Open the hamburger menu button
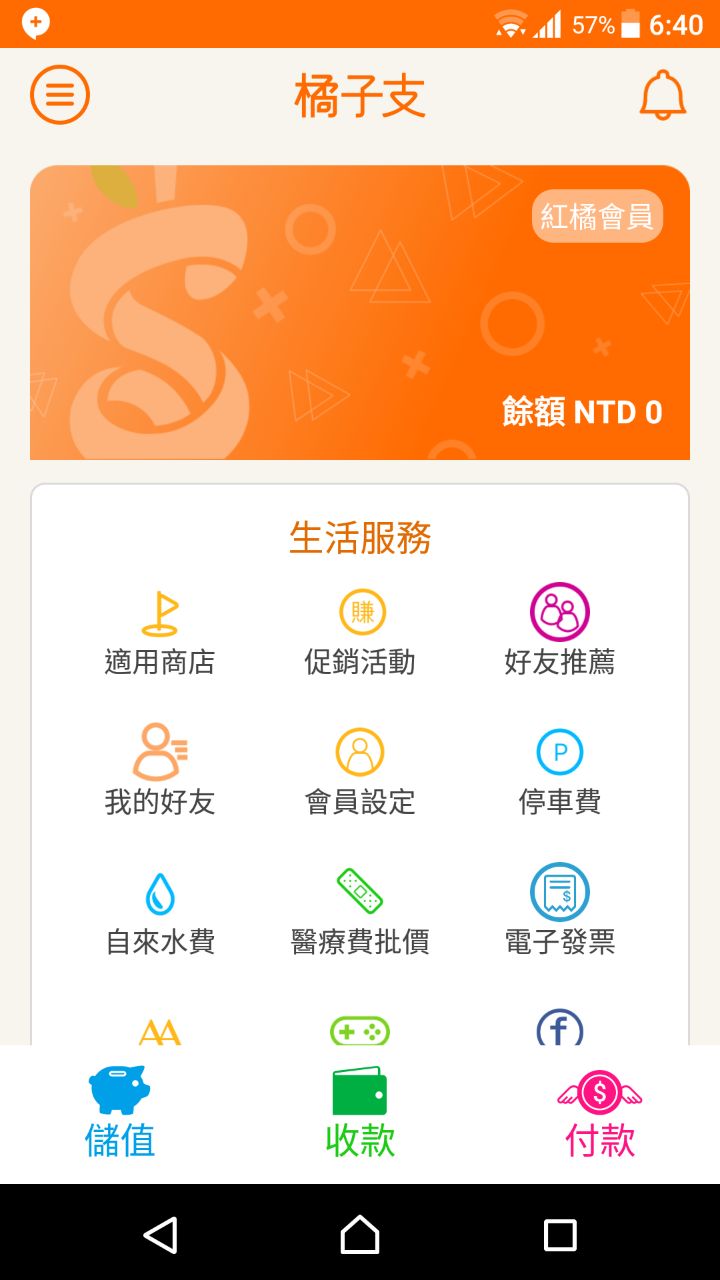Image resolution: width=720 pixels, height=1280 pixels. [60, 96]
